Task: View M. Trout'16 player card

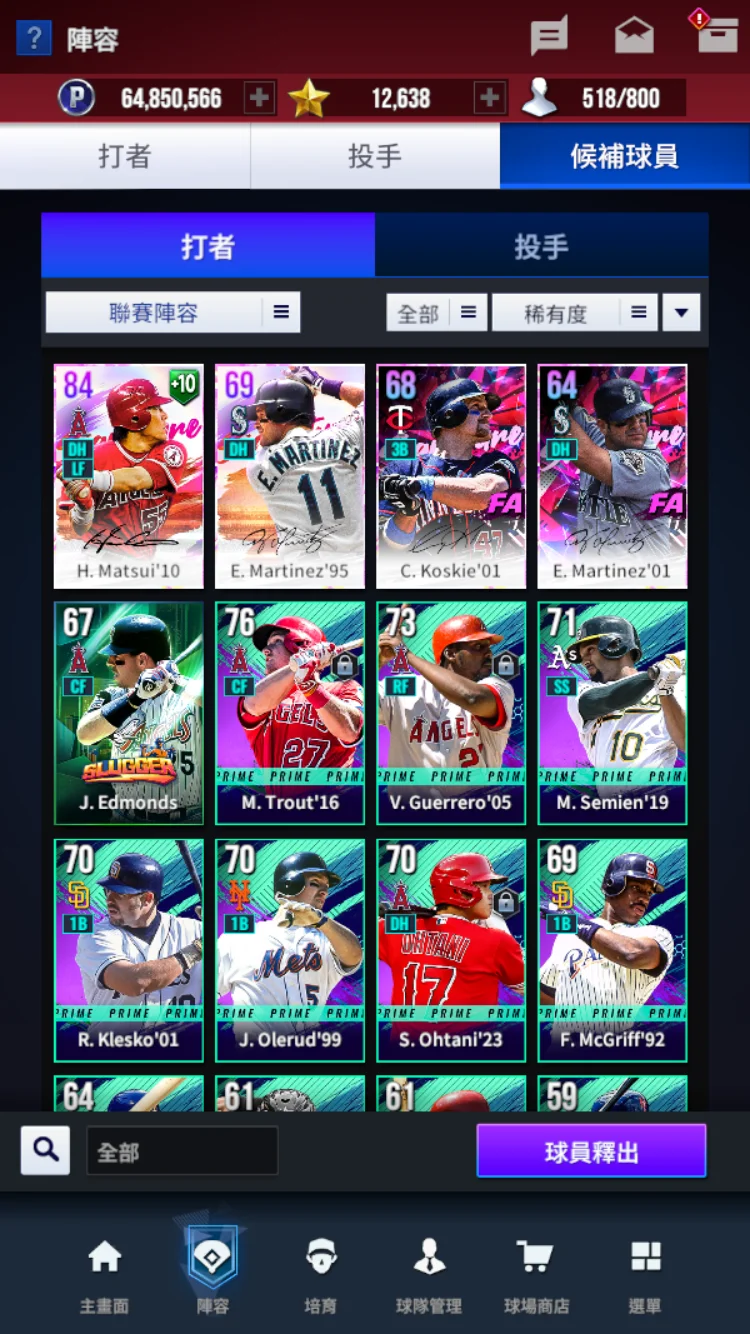Action: (x=290, y=713)
